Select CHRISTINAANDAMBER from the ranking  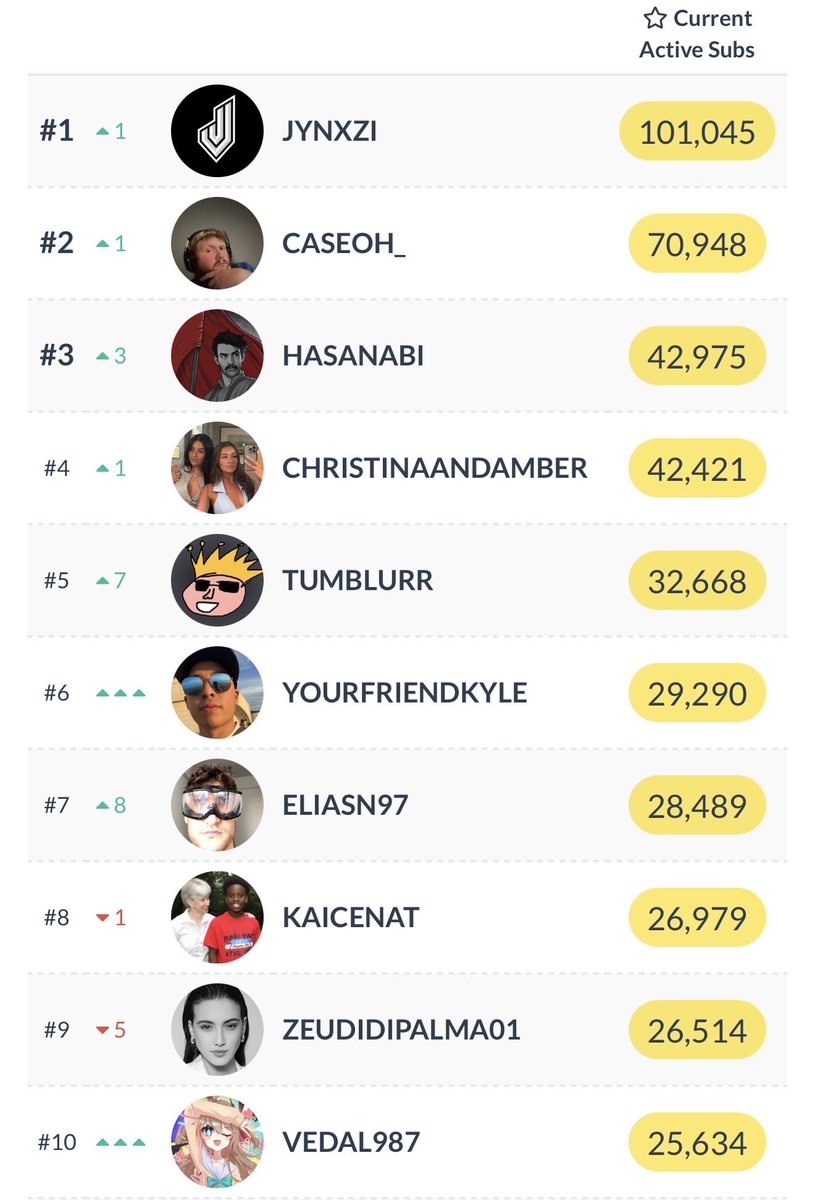[435, 468]
